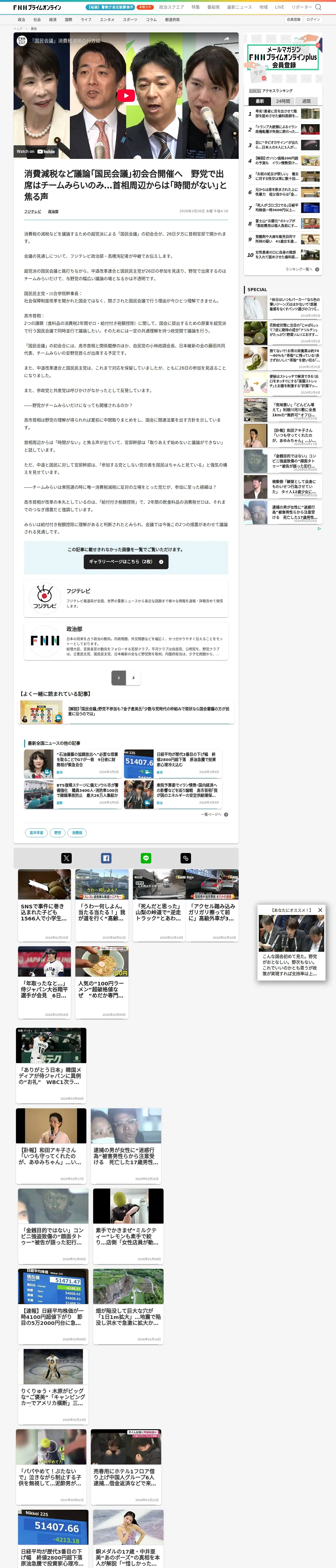Switch to the 24時間 ranking tab
This screenshot has height=1568, width=336.
pos(283,101)
